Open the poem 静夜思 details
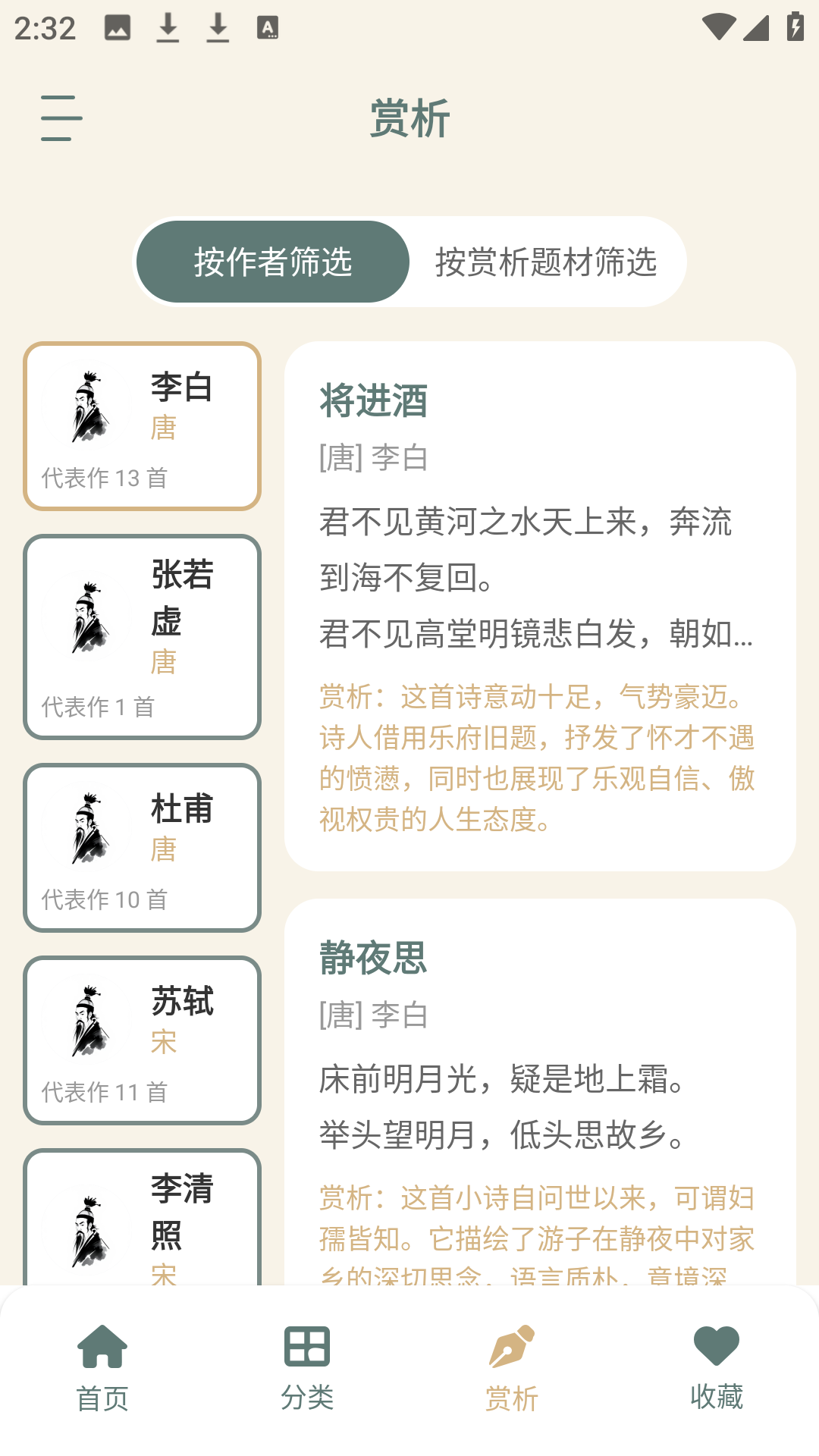This screenshot has height=1456, width=819. [x=373, y=958]
